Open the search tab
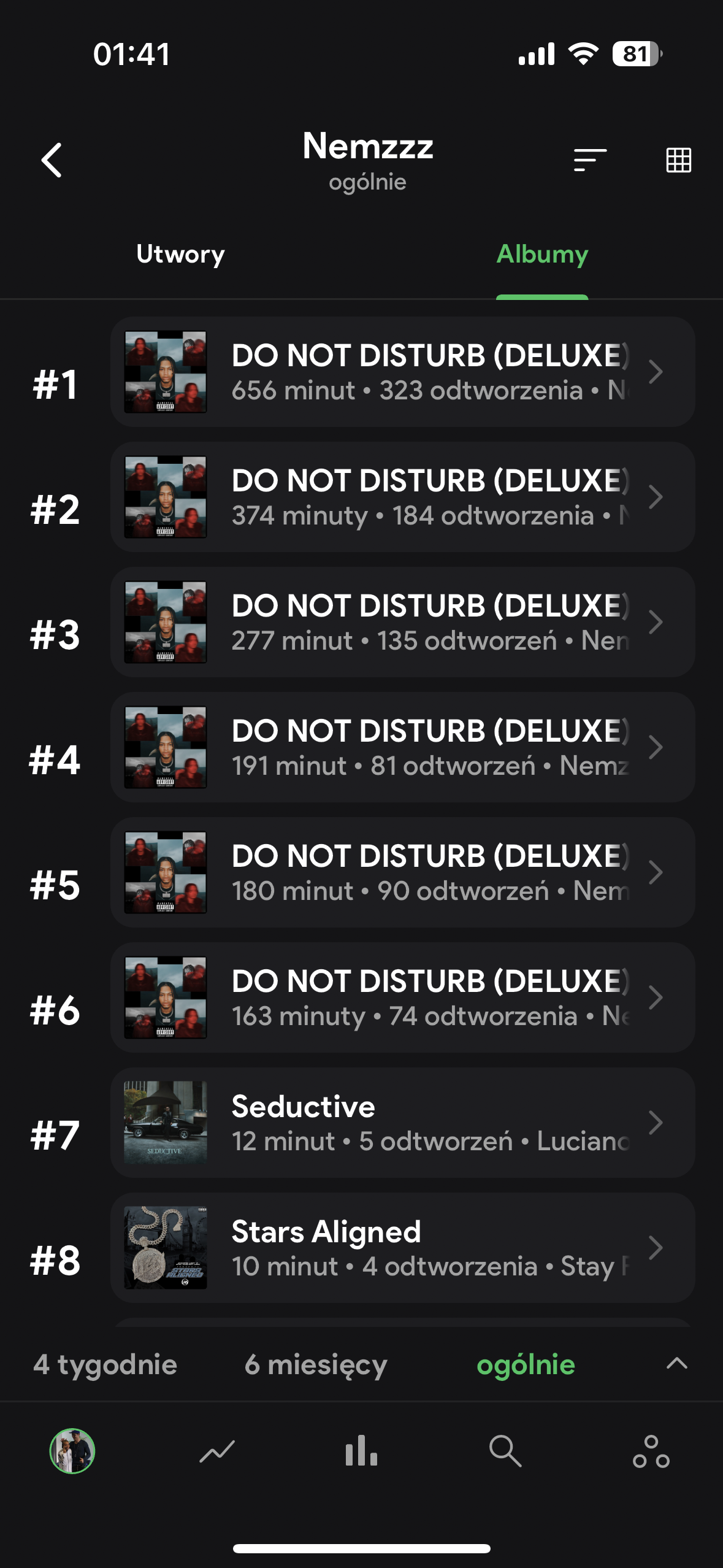This screenshot has width=723, height=1568. 505,1451
